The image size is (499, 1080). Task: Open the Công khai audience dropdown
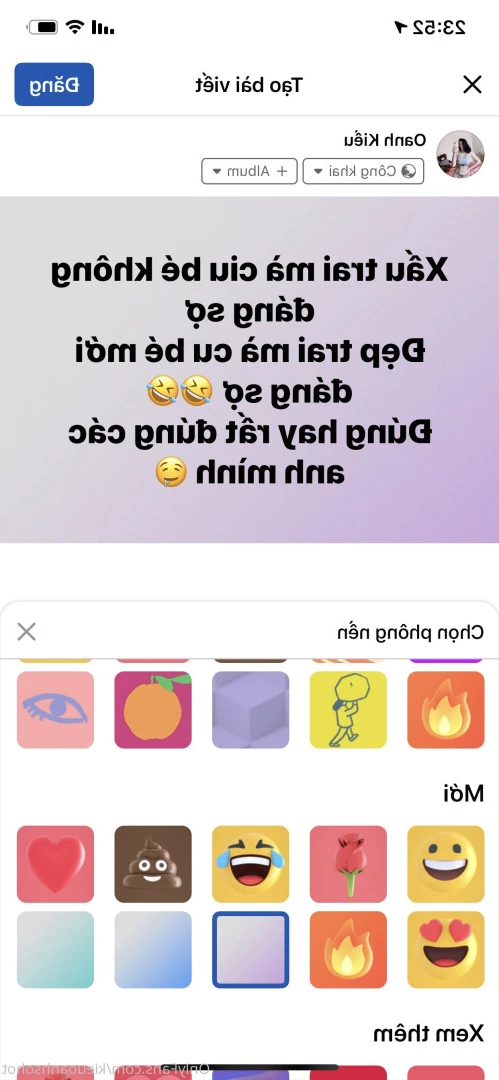click(x=364, y=171)
